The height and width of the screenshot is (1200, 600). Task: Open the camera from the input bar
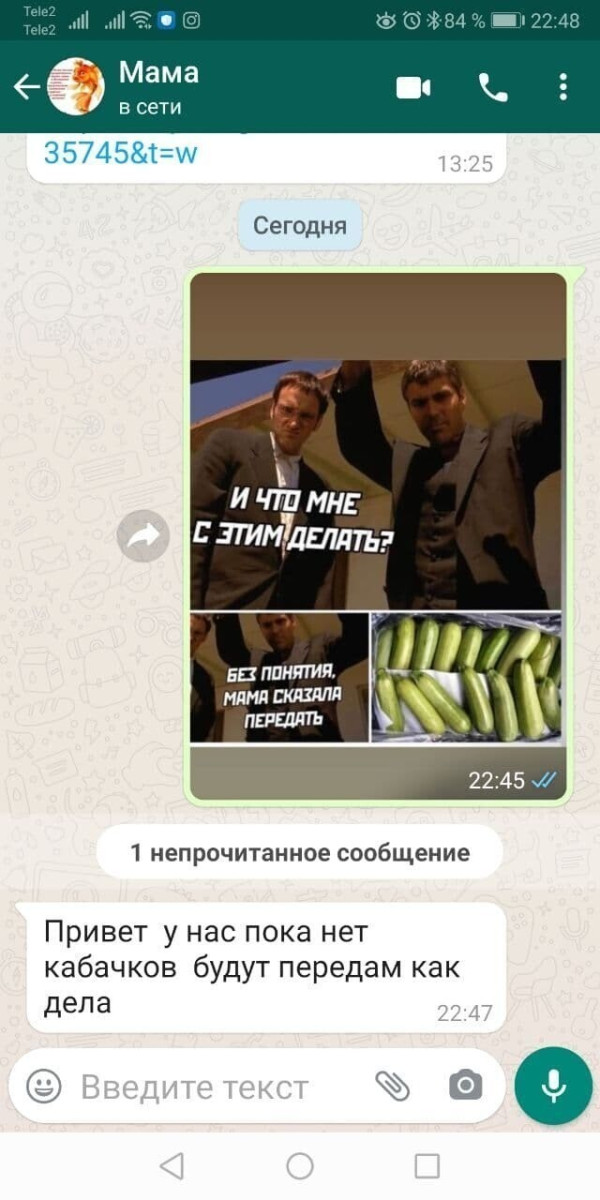pos(465,1085)
